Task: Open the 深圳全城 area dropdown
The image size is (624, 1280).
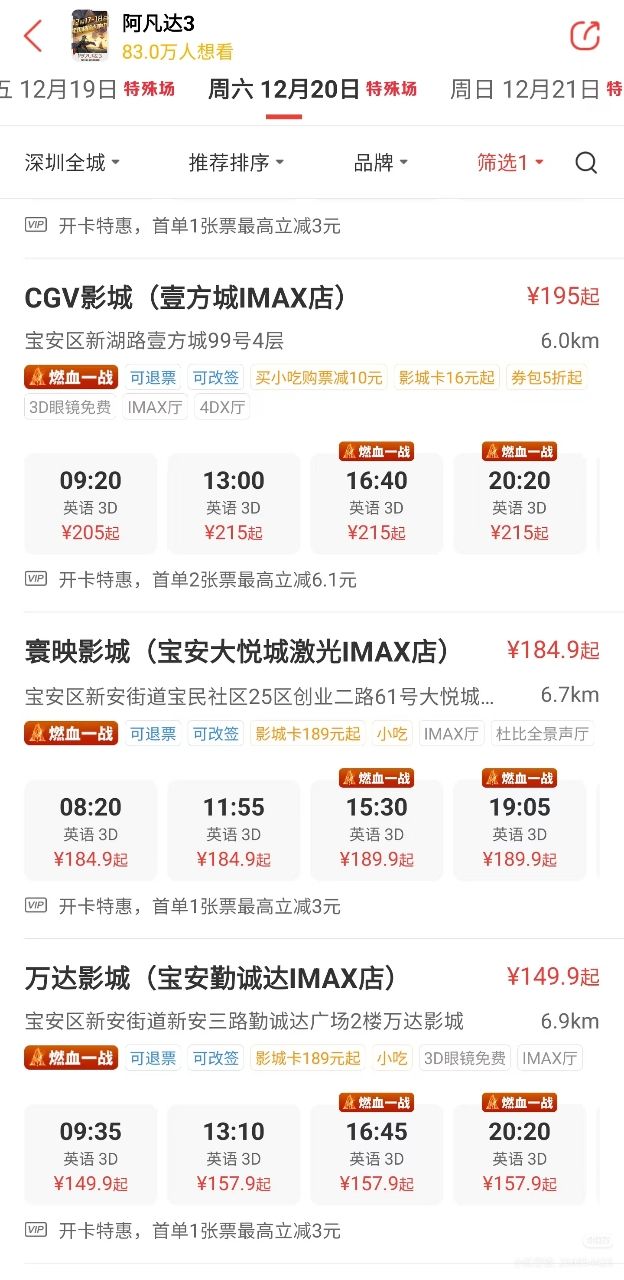Action: click(x=72, y=163)
